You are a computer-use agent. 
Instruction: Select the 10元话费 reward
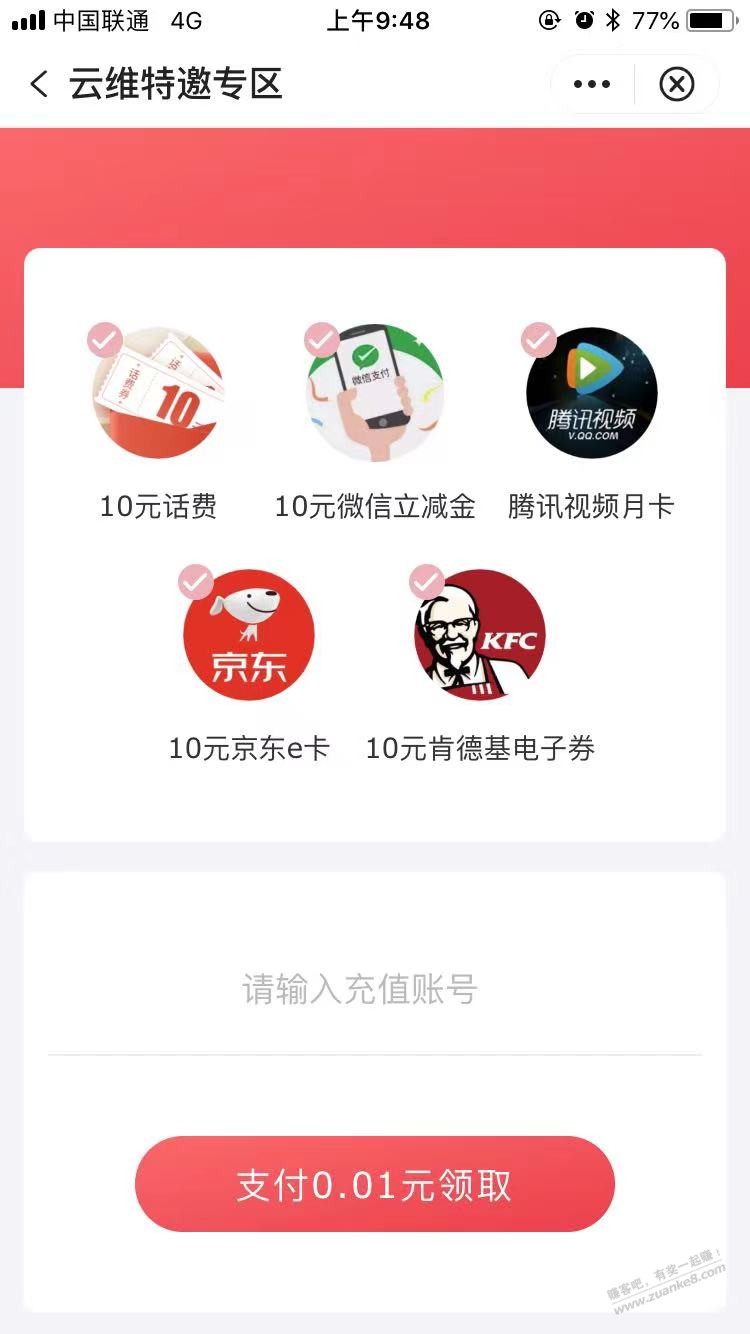point(158,394)
